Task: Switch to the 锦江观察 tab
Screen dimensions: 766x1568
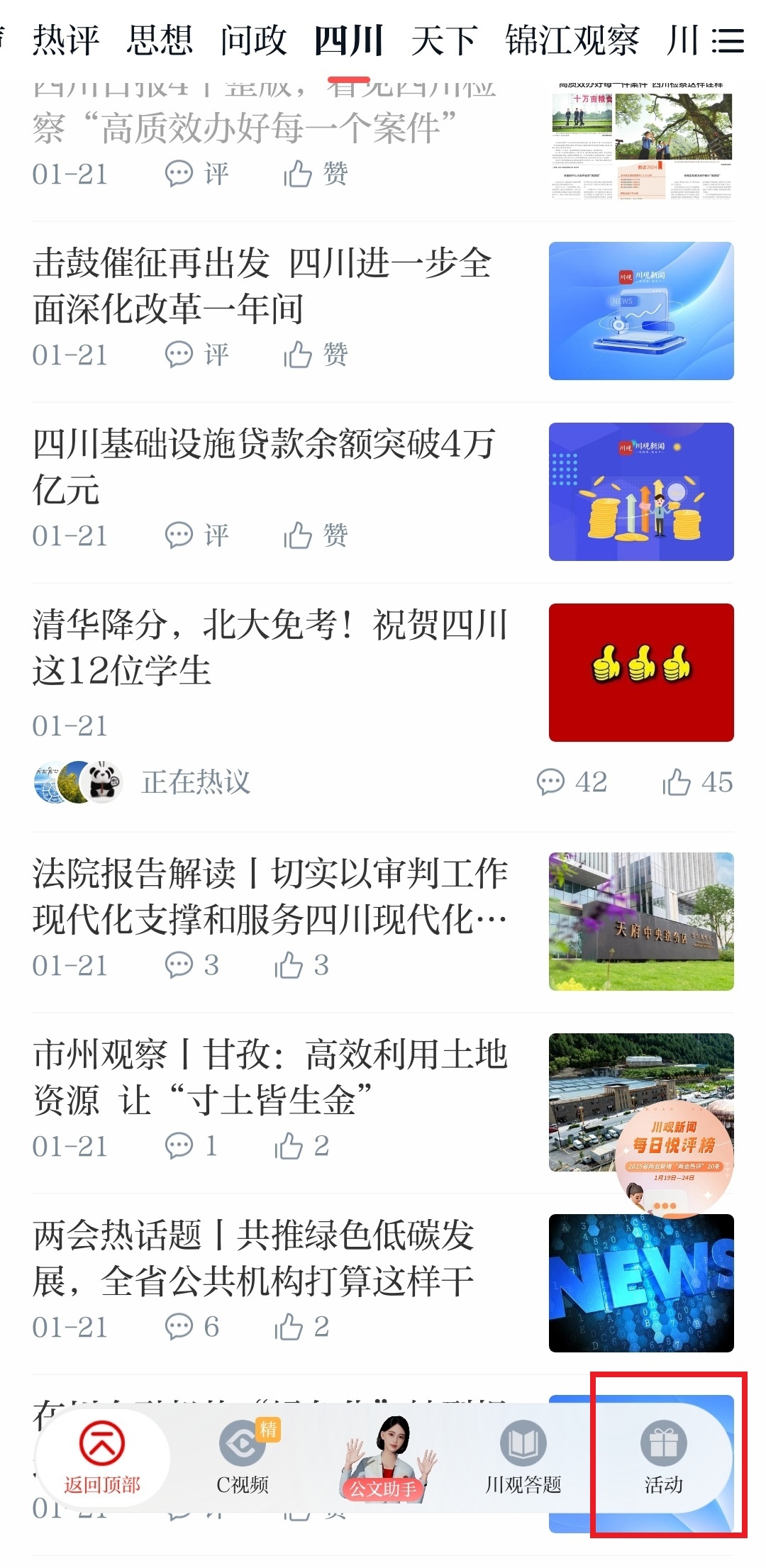Action: point(572,40)
